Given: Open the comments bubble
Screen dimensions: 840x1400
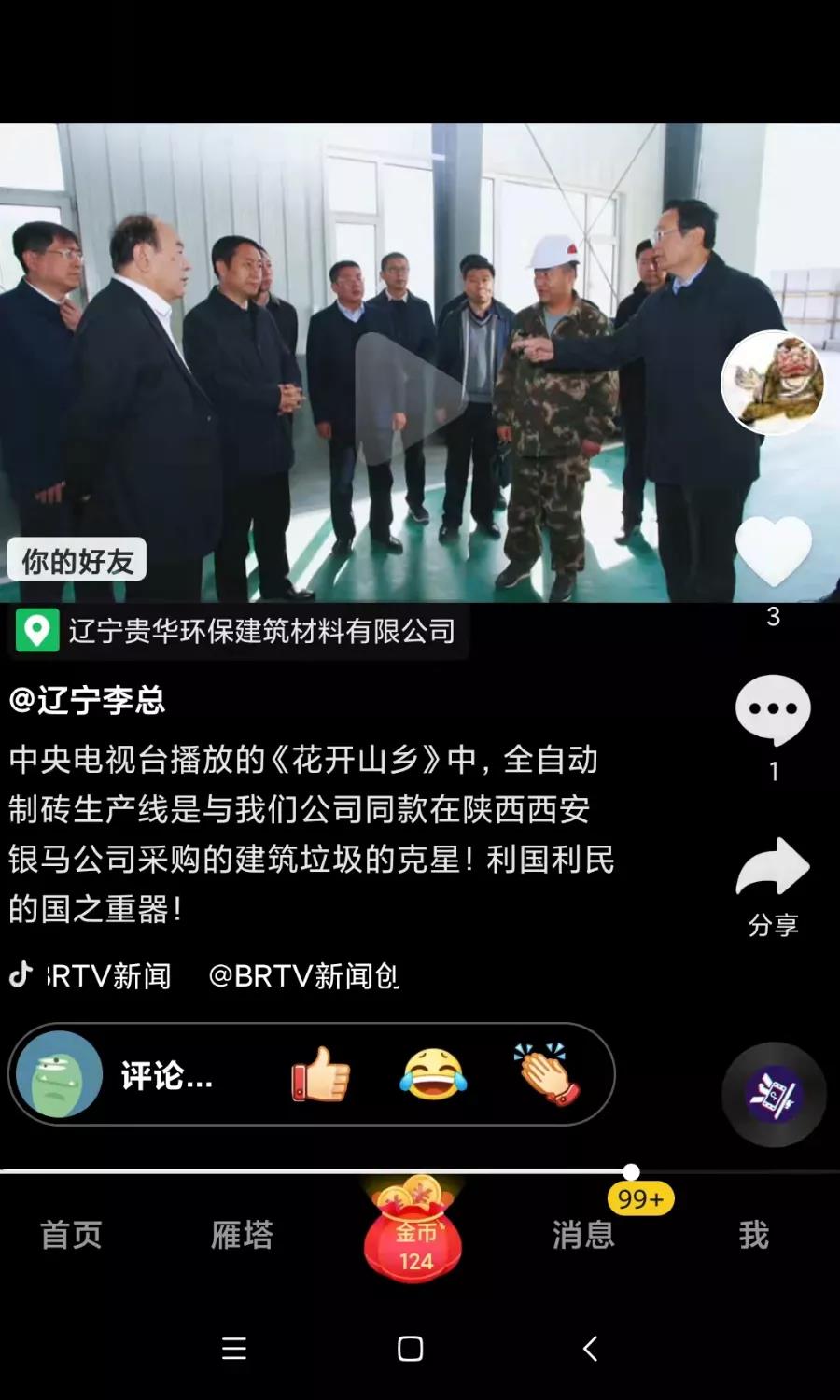Looking at the screenshot, I should coord(773,711).
